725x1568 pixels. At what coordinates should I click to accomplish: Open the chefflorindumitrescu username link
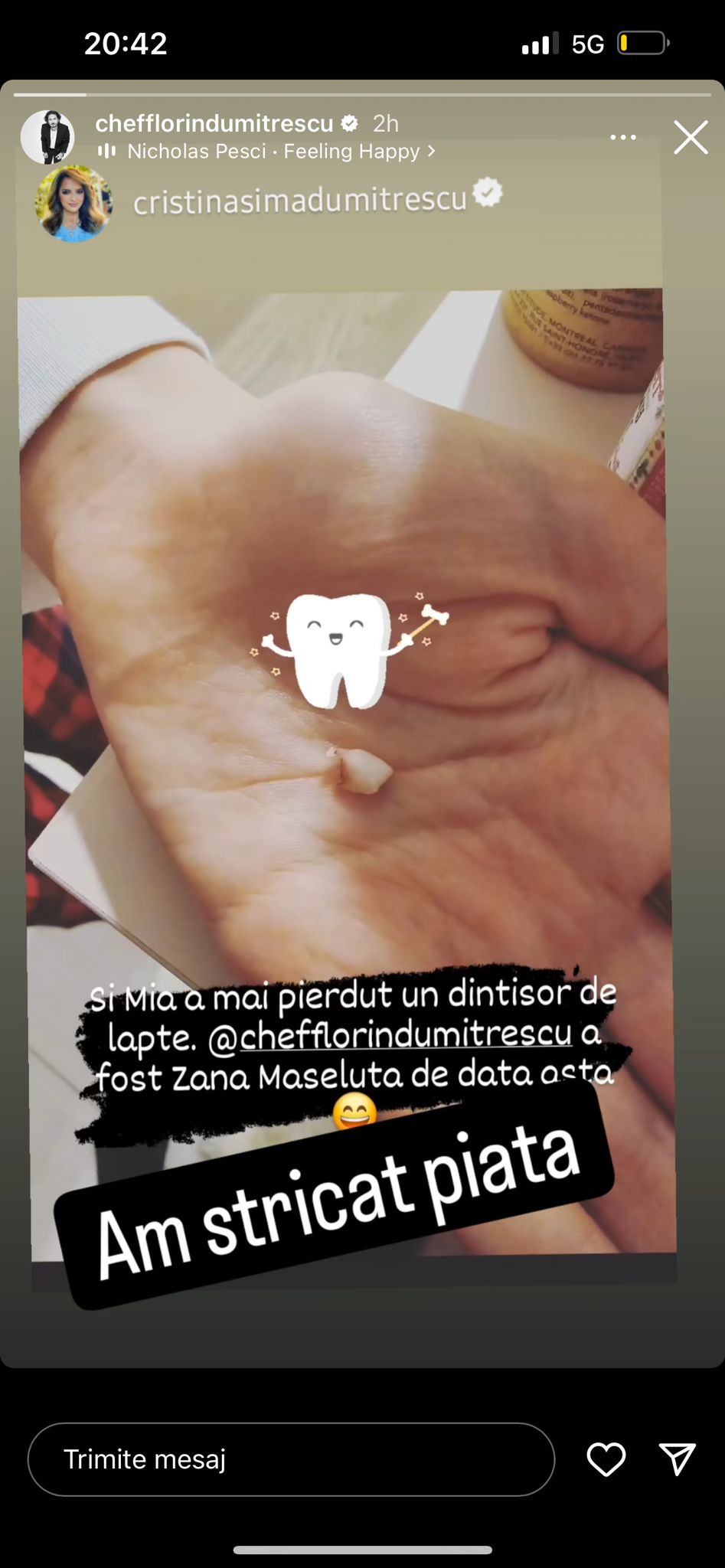pos(214,123)
